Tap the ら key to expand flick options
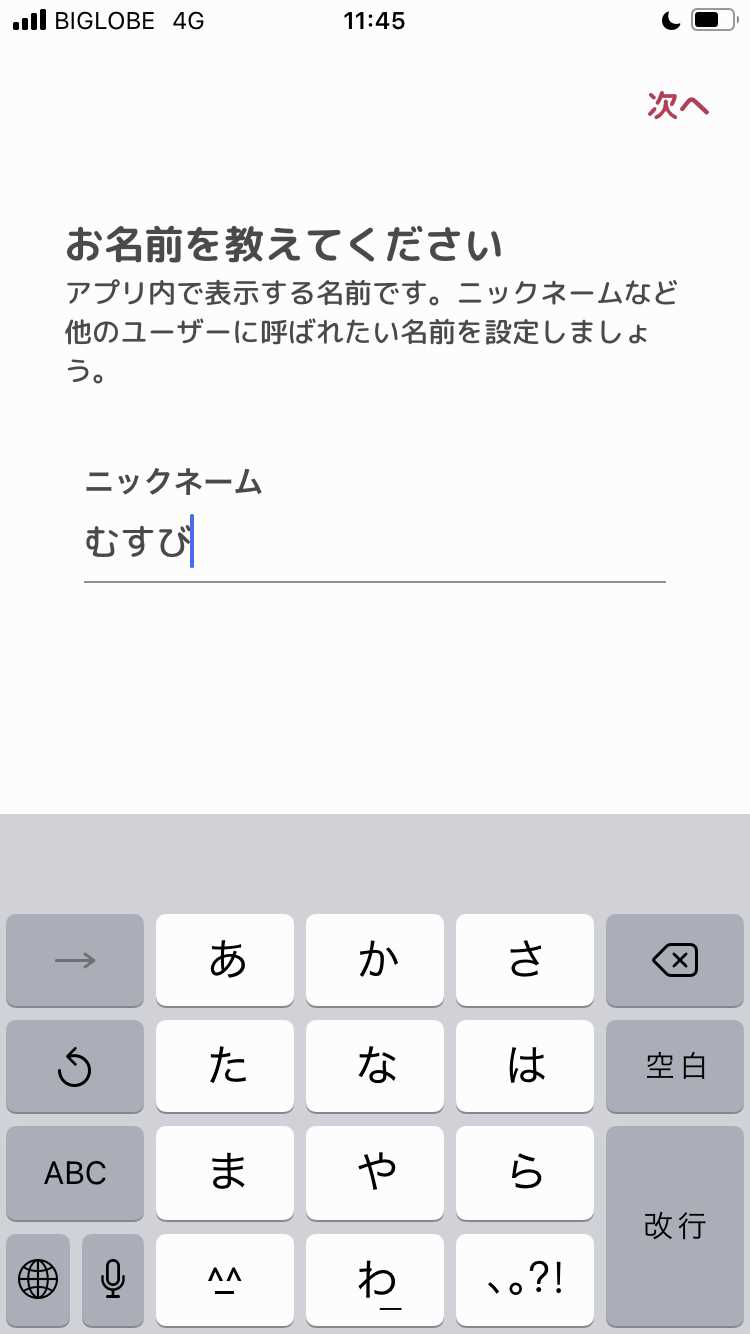Screen dimensions: 750x1334 tap(525, 1173)
